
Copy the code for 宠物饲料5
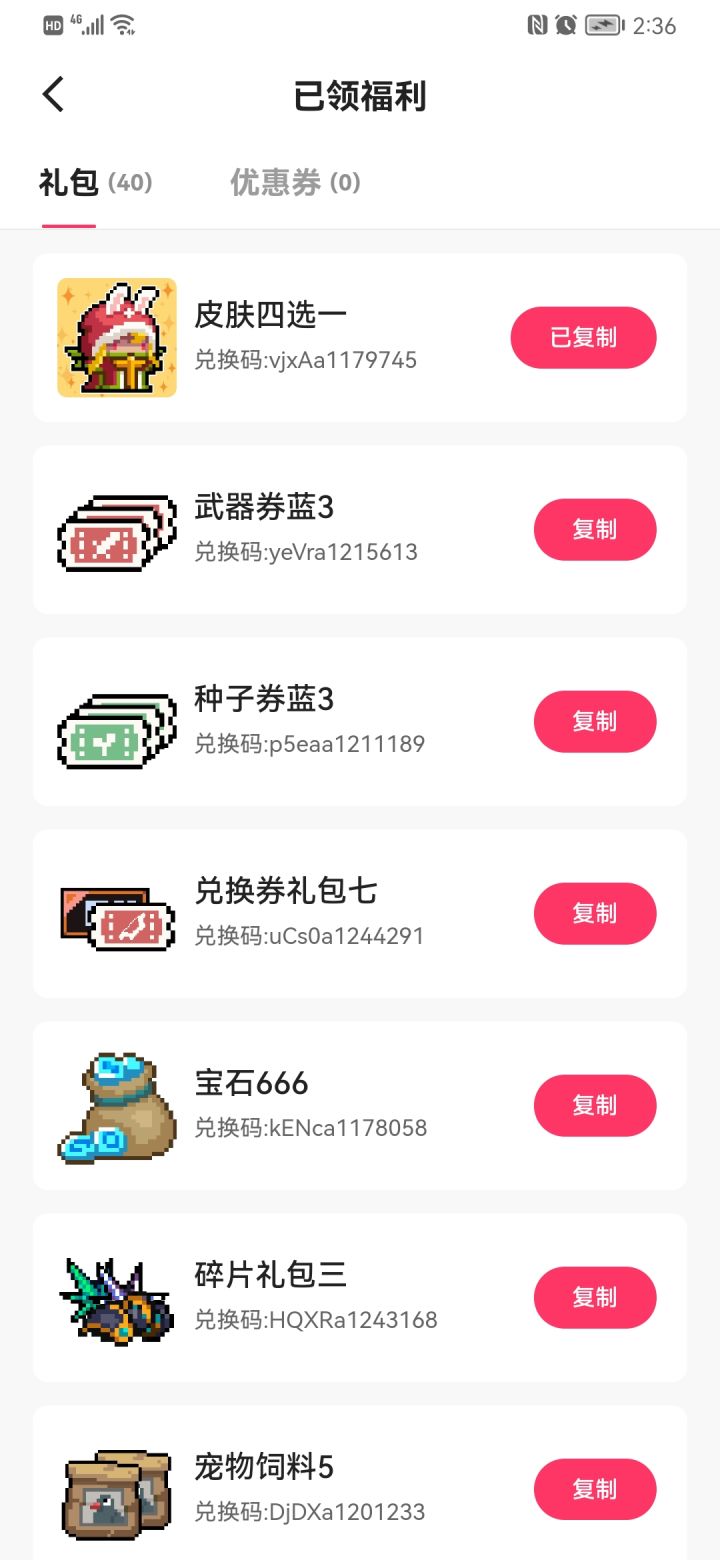point(594,1489)
